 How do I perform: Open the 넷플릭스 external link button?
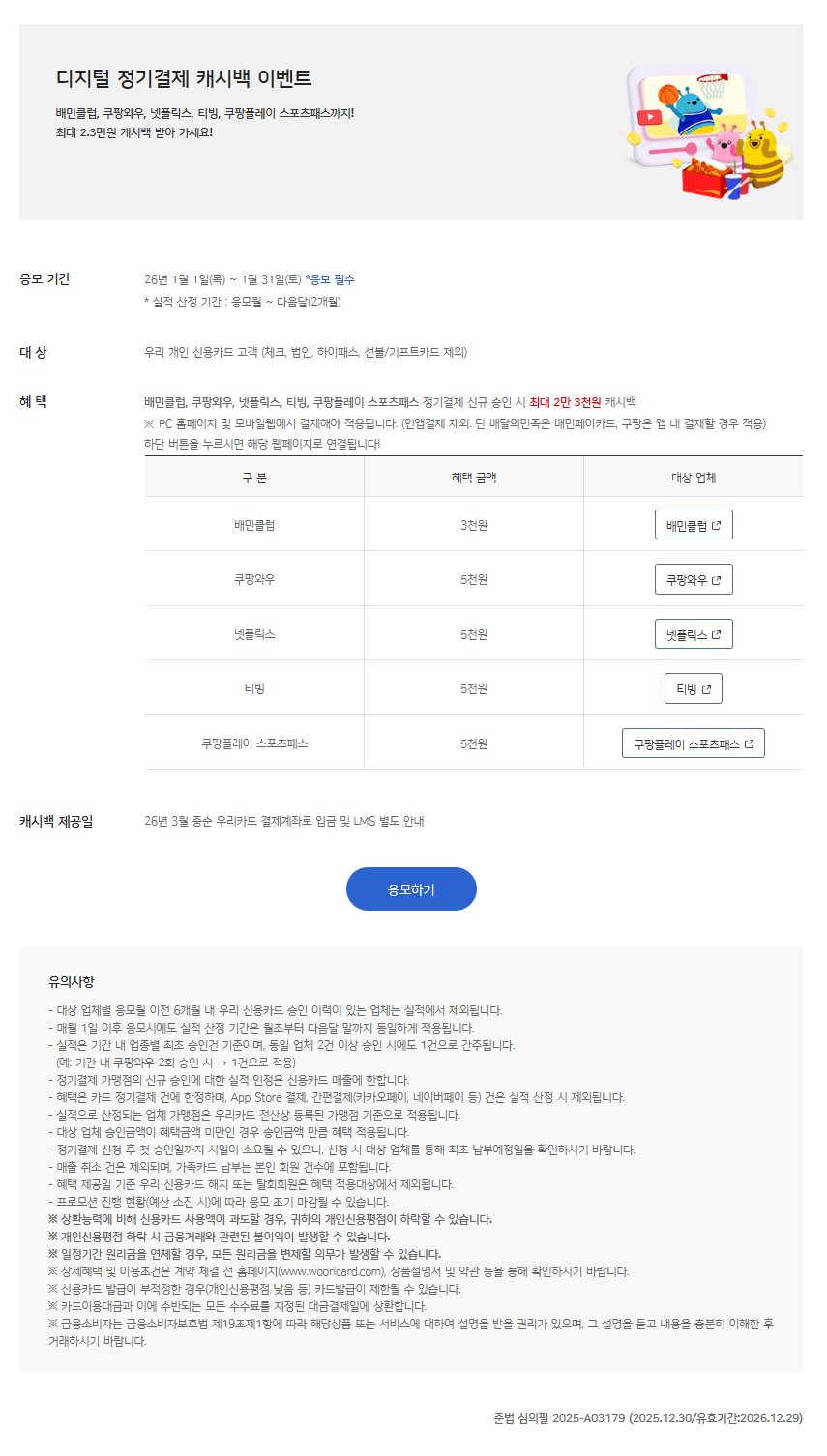[x=694, y=634]
